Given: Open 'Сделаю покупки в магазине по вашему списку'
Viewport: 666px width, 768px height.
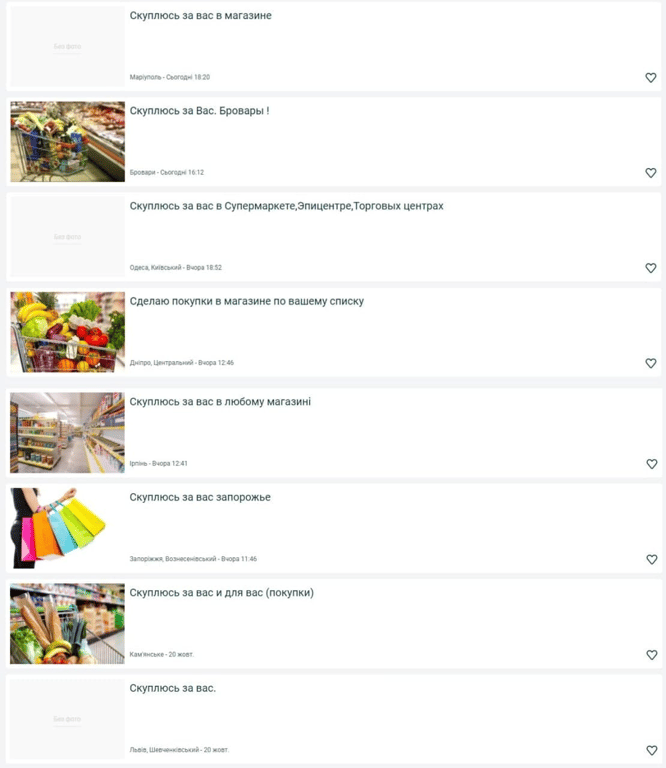Looking at the screenshot, I should 246,301.
